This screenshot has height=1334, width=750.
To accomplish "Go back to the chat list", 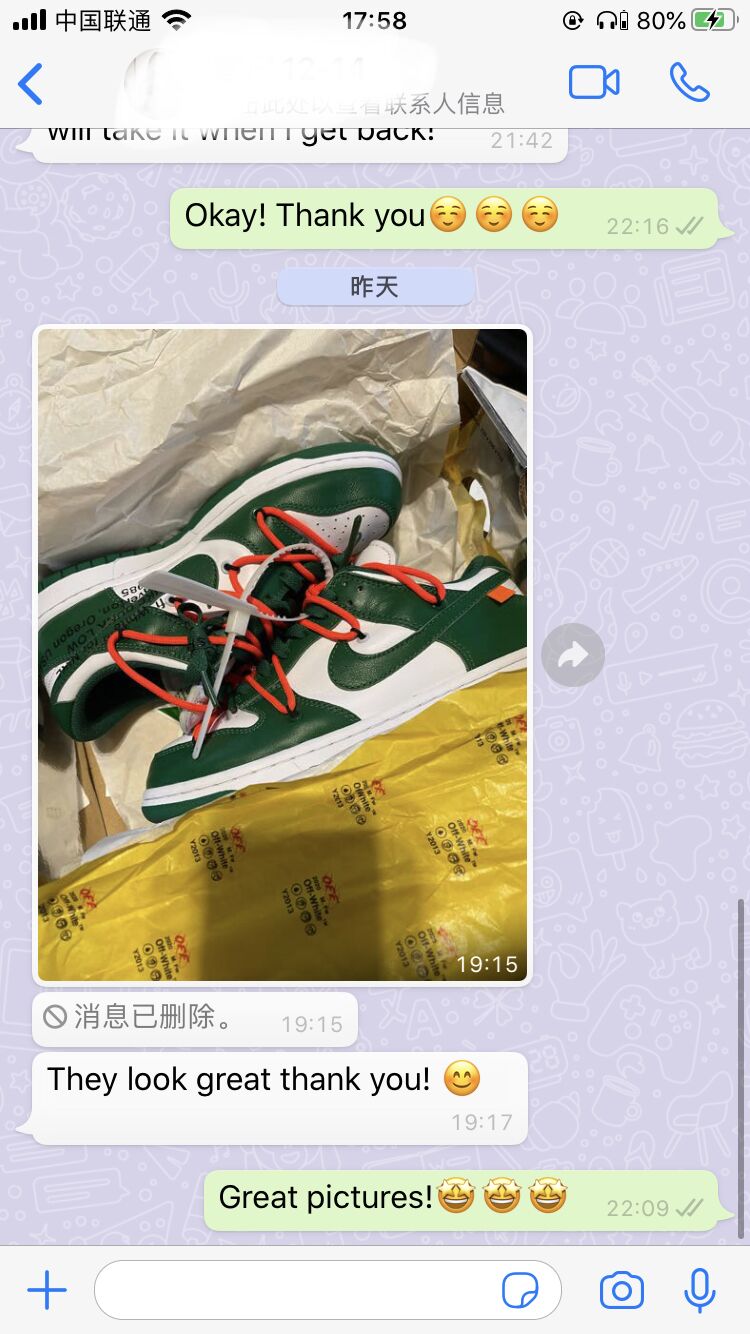I will [32, 84].
